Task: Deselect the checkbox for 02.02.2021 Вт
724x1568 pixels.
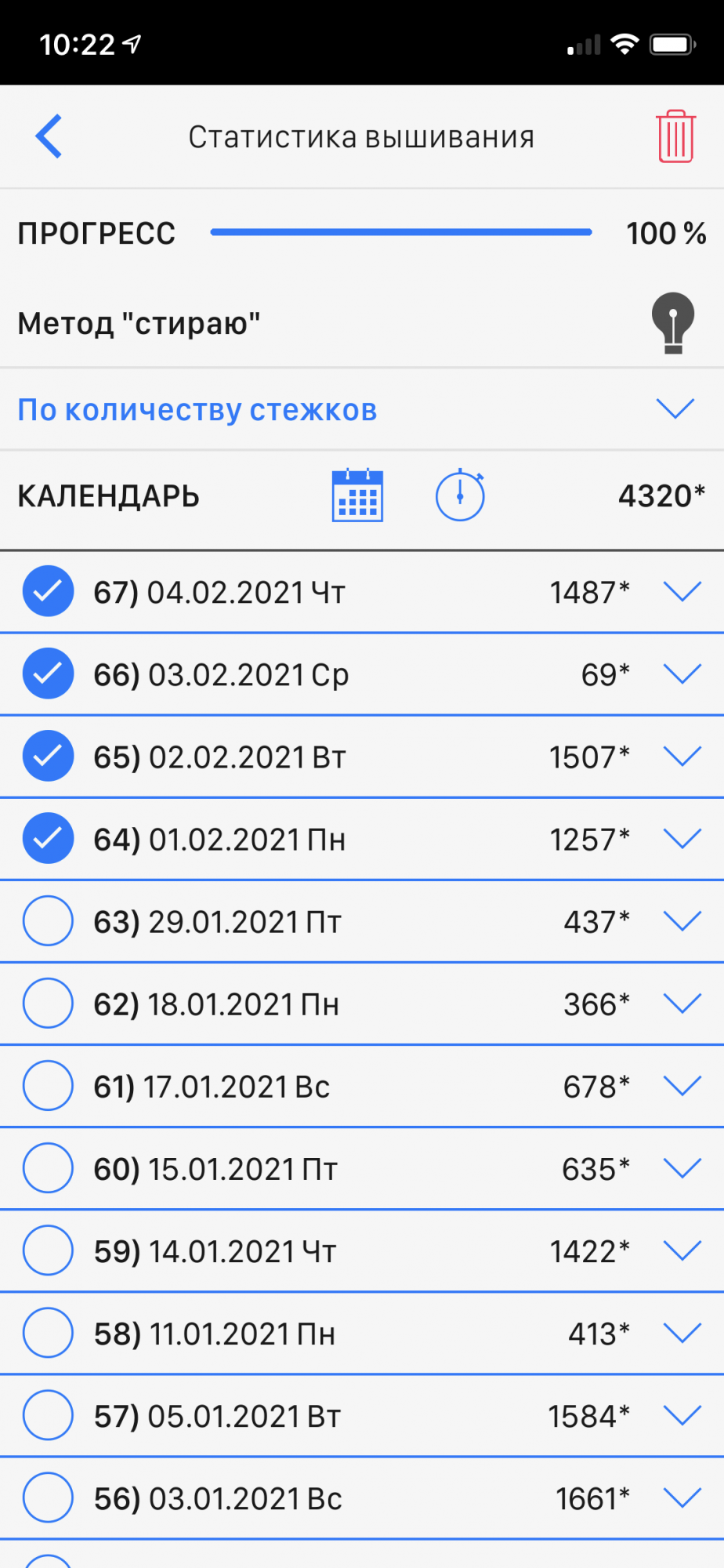Action: click(x=48, y=756)
